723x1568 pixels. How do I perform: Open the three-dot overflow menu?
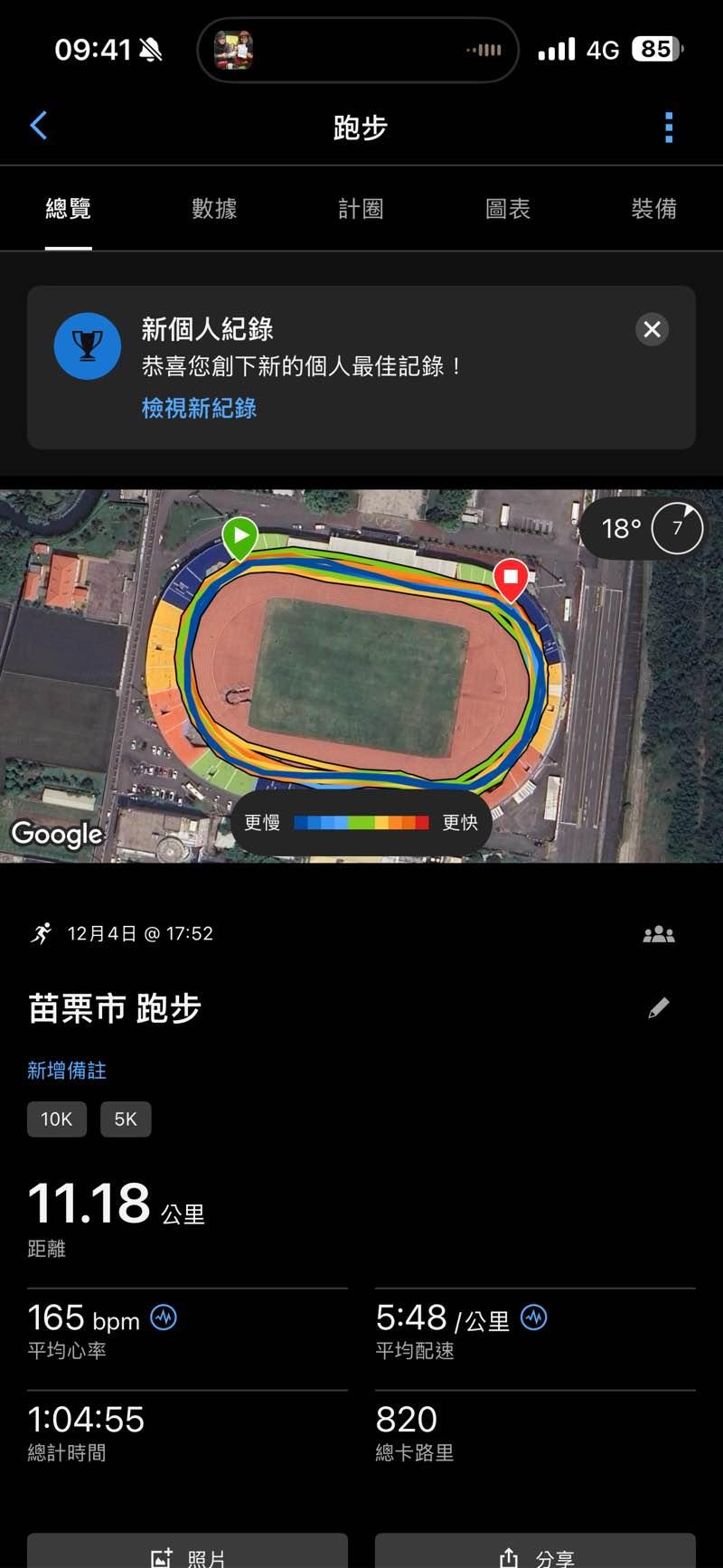669,128
